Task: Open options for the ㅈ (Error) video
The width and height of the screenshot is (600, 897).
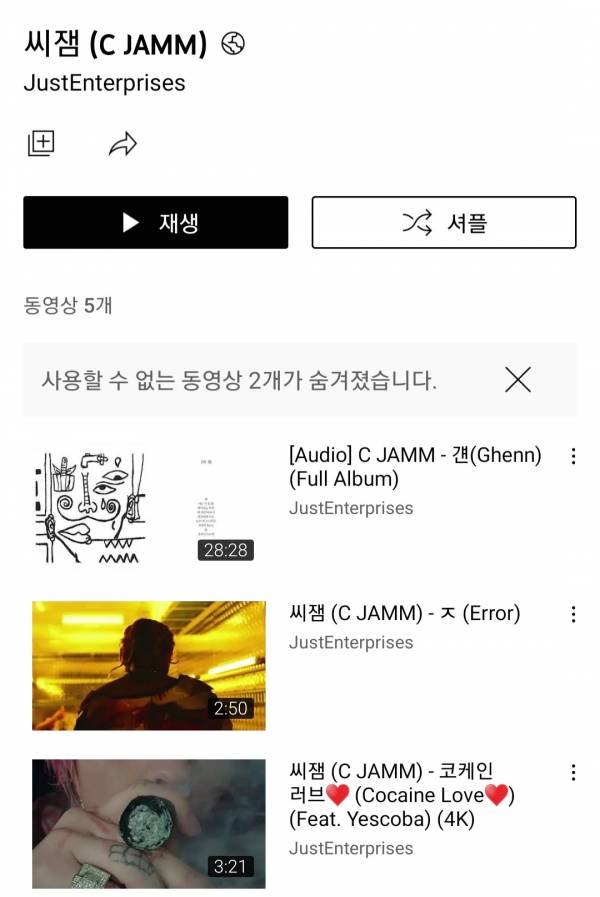Action: (x=573, y=614)
